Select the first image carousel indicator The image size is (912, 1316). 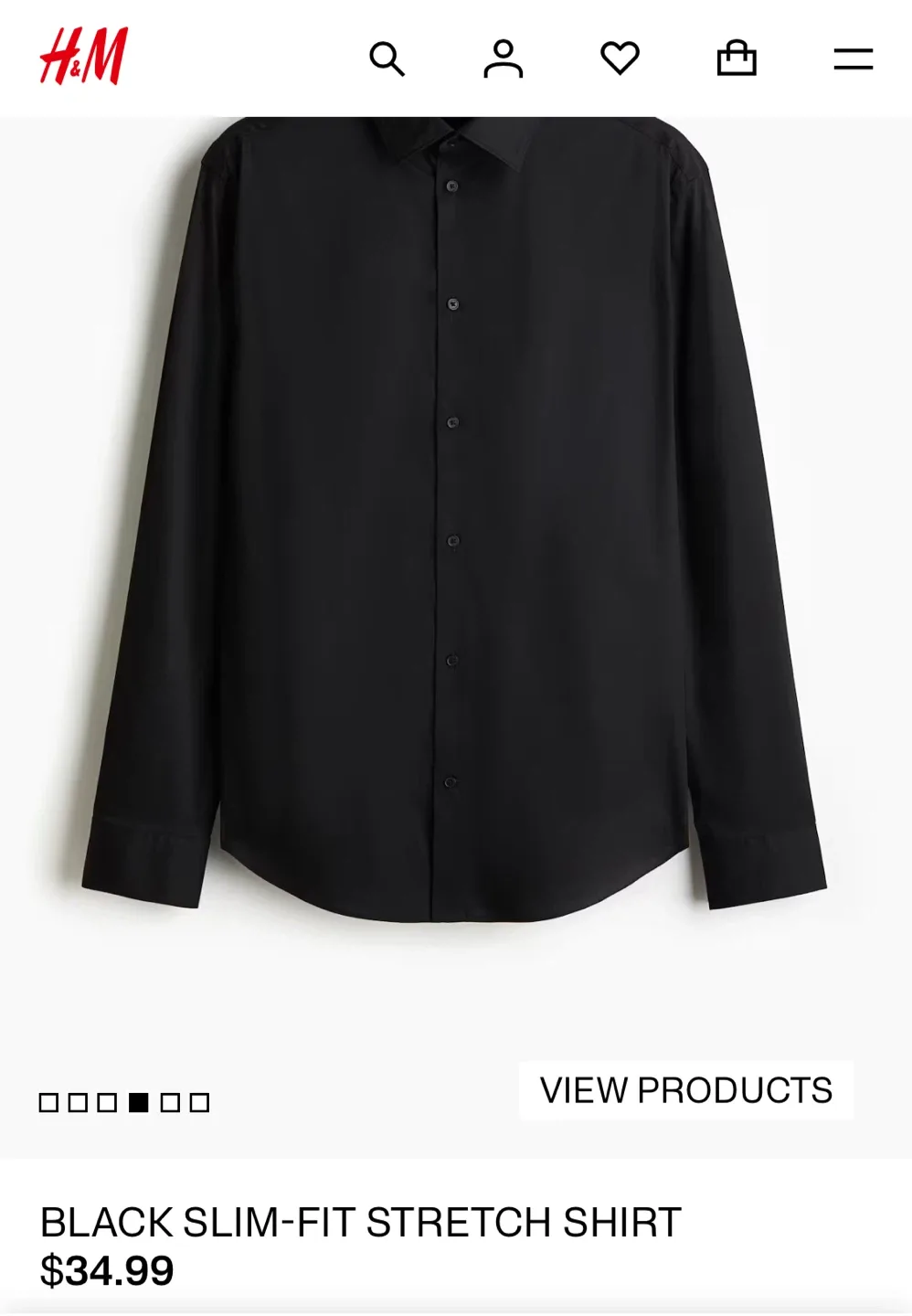49,1101
